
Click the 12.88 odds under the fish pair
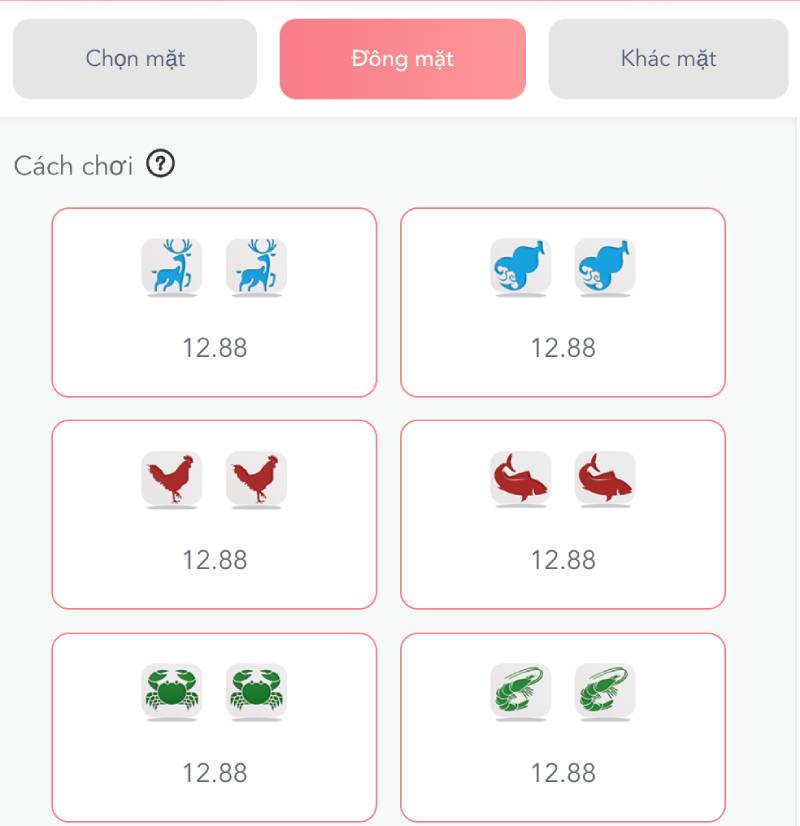[x=563, y=561]
